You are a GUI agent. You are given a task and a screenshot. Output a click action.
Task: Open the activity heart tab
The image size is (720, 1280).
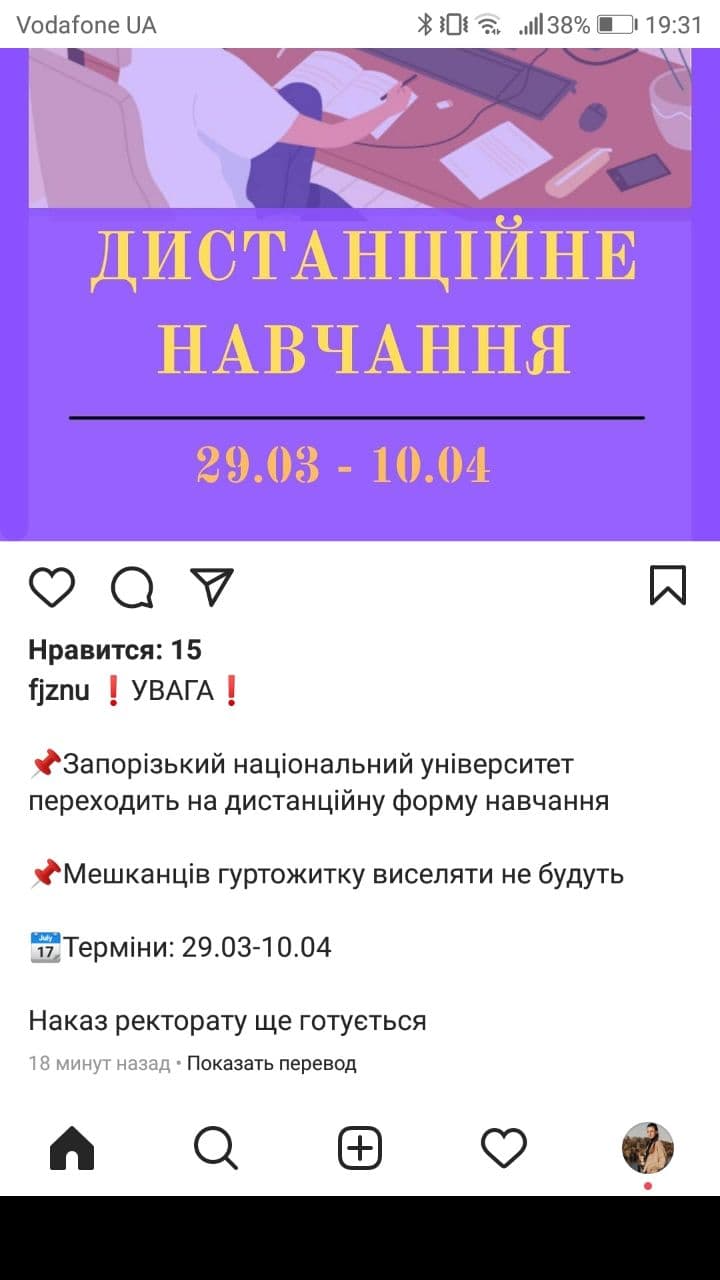tap(504, 1148)
